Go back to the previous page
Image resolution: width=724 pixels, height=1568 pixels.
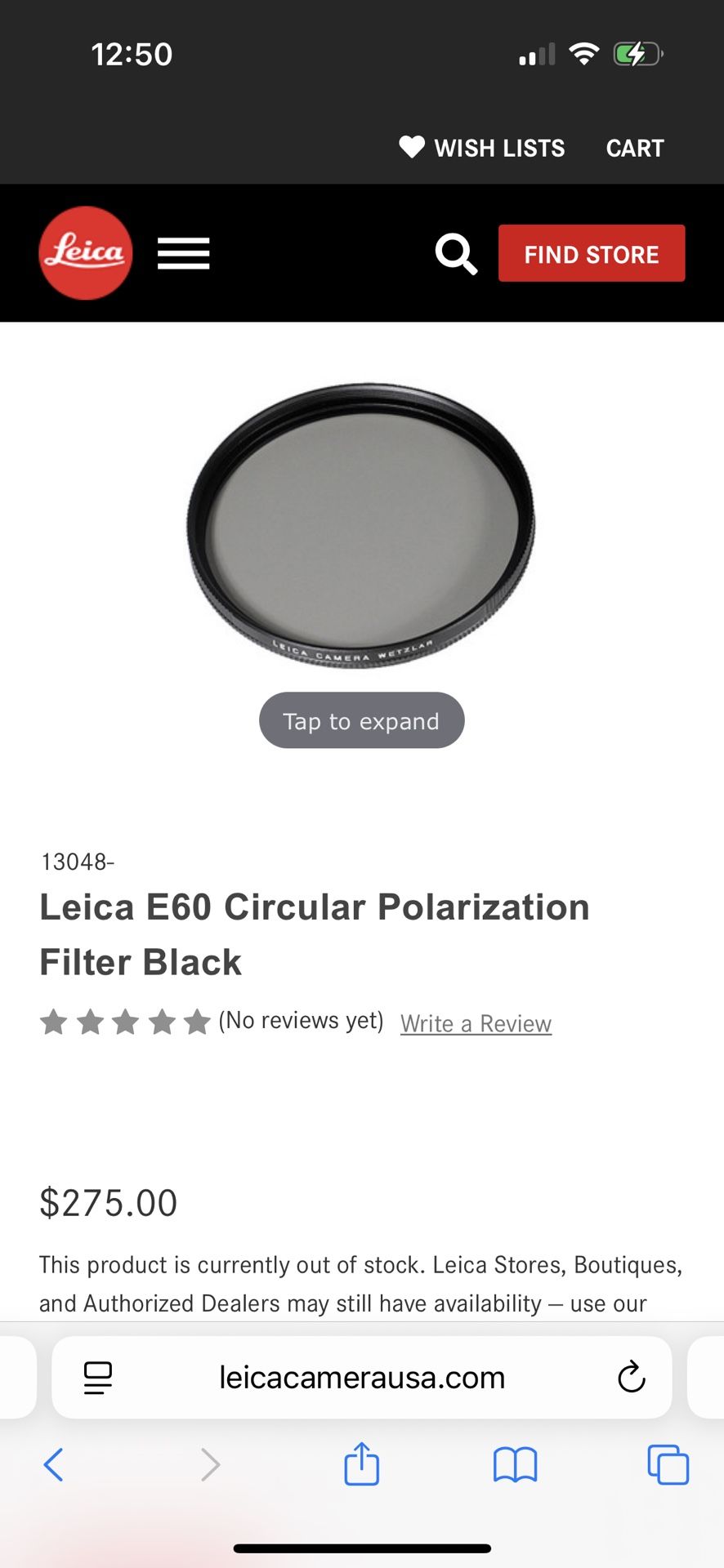[54, 1464]
